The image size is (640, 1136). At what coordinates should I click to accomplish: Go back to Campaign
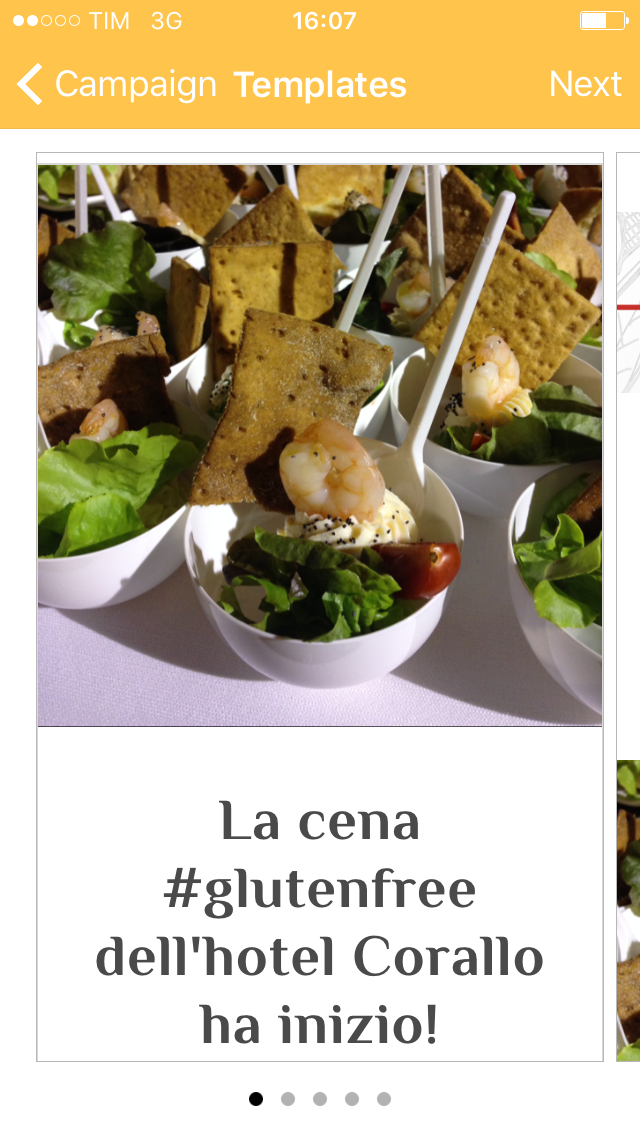coord(115,85)
